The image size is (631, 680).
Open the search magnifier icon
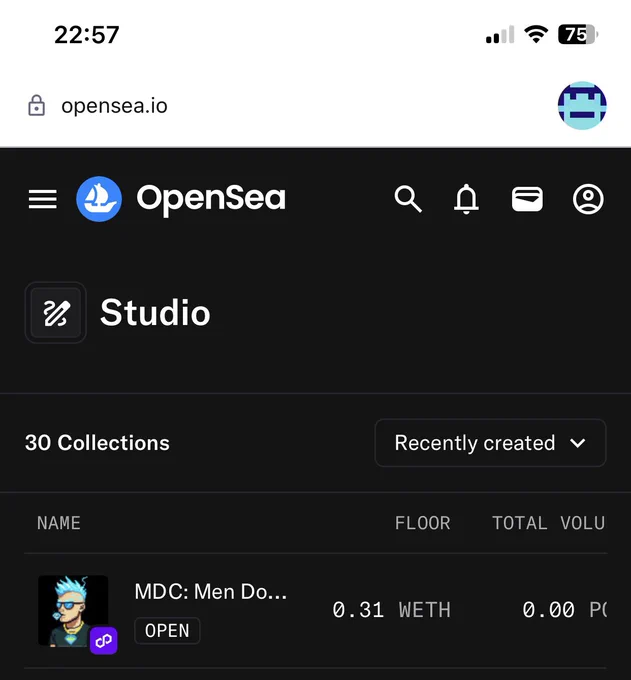pyautogui.click(x=408, y=199)
